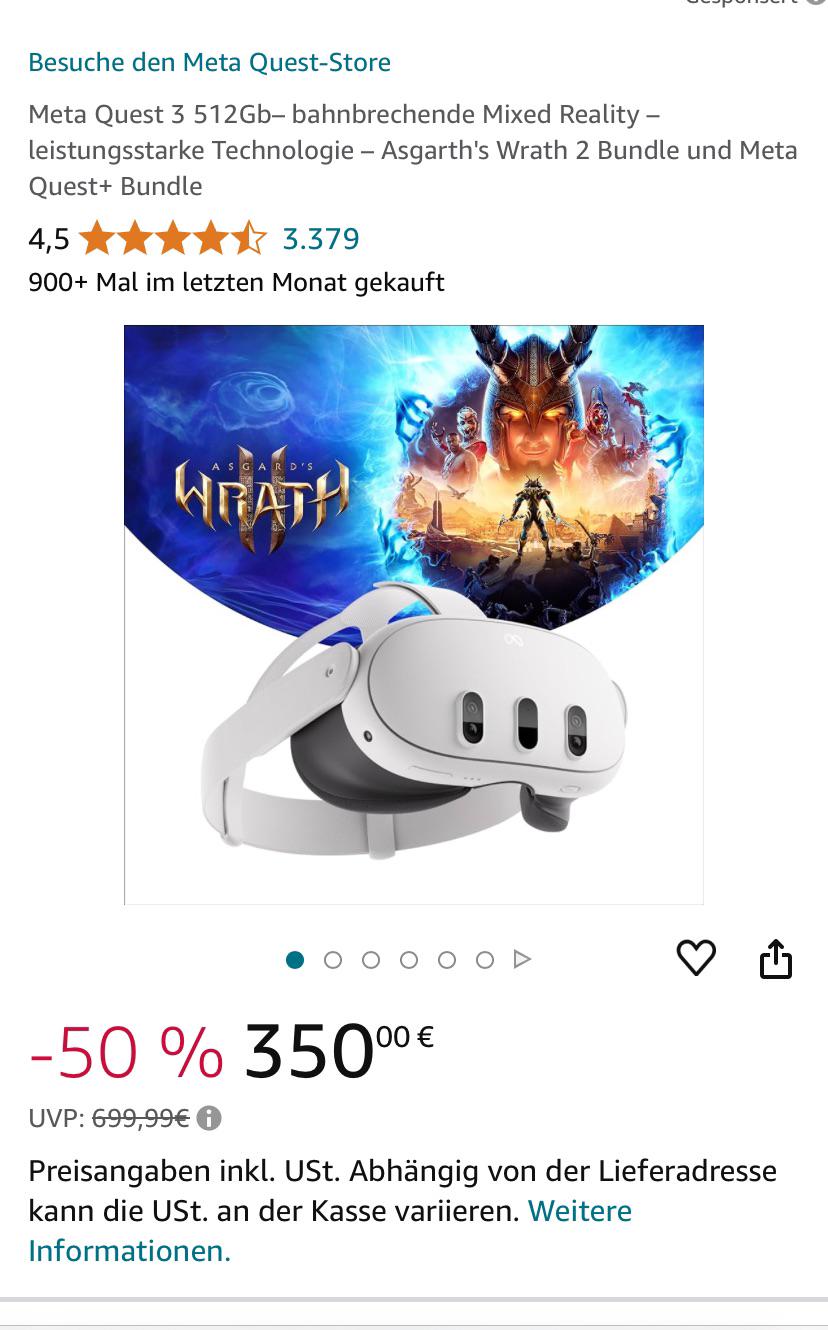Add product to wish list heart
Screen dimensions: 828x1330
click(696, 959)
